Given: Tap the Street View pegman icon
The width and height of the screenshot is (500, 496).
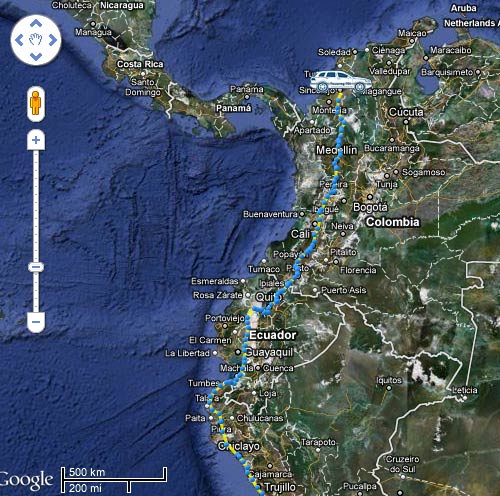Looking at the screenshot, I should coord(36,104).
